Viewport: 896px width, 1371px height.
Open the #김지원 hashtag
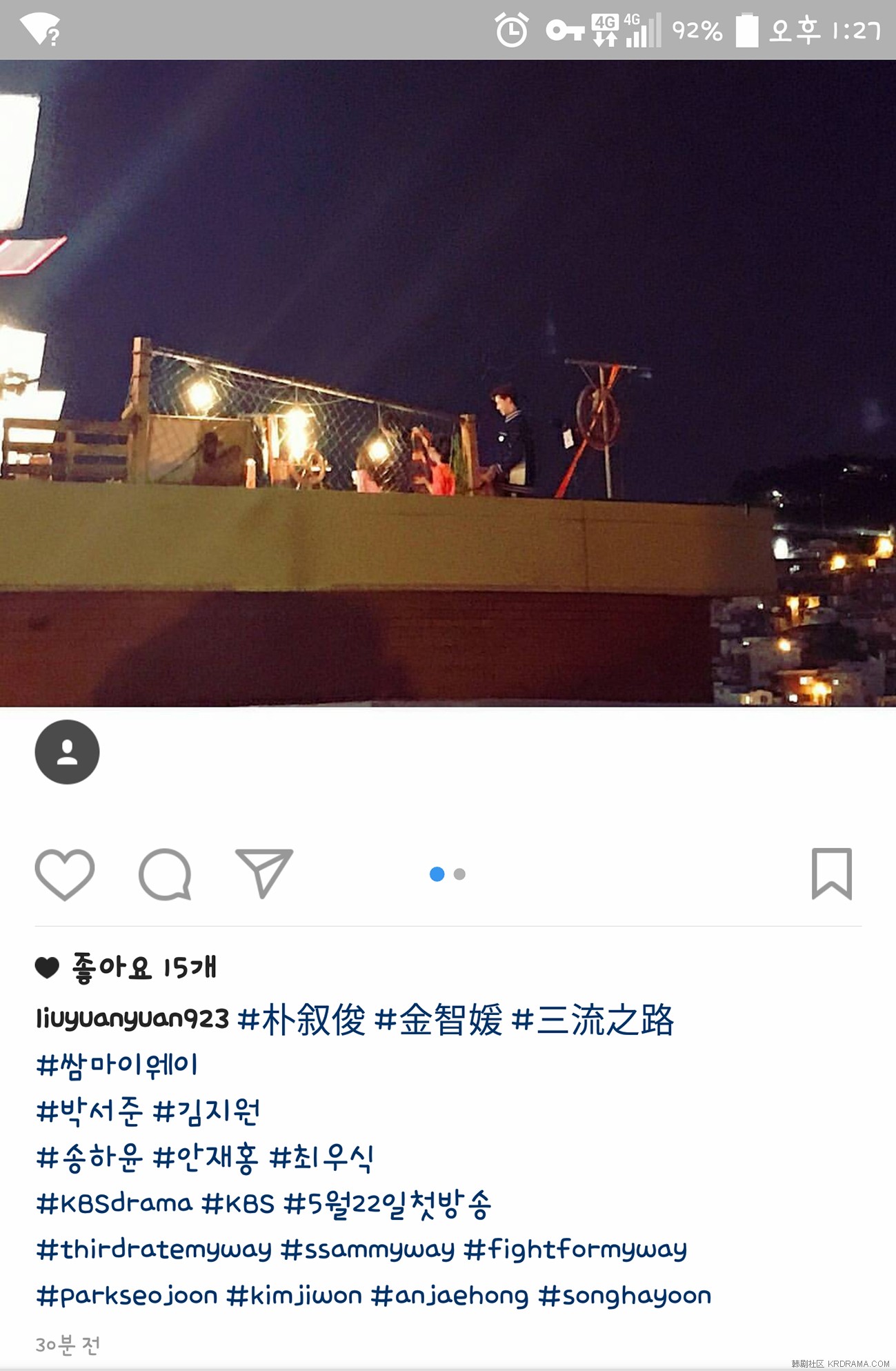tap(206, 1111)
